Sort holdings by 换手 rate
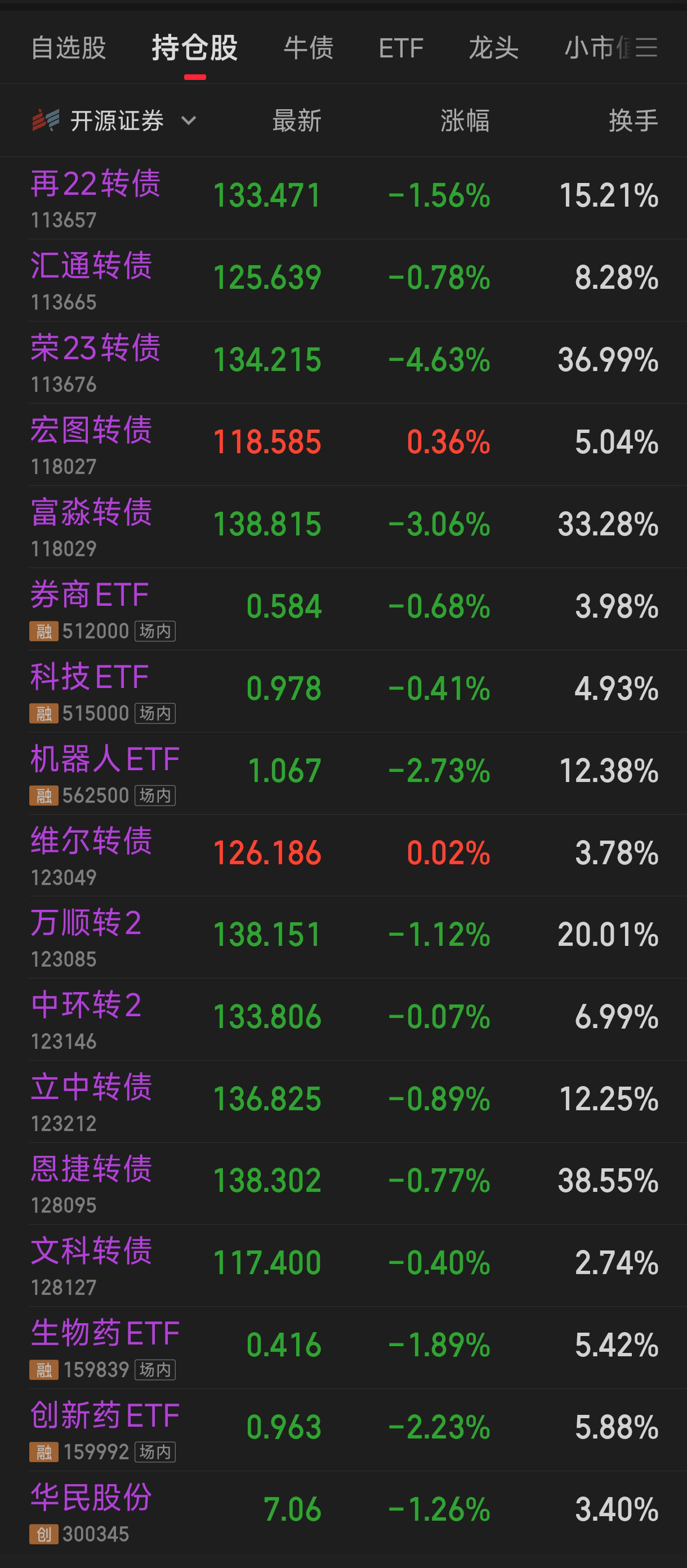Image resolution: width=687 pixels, height=1568 pixels. 634,120
